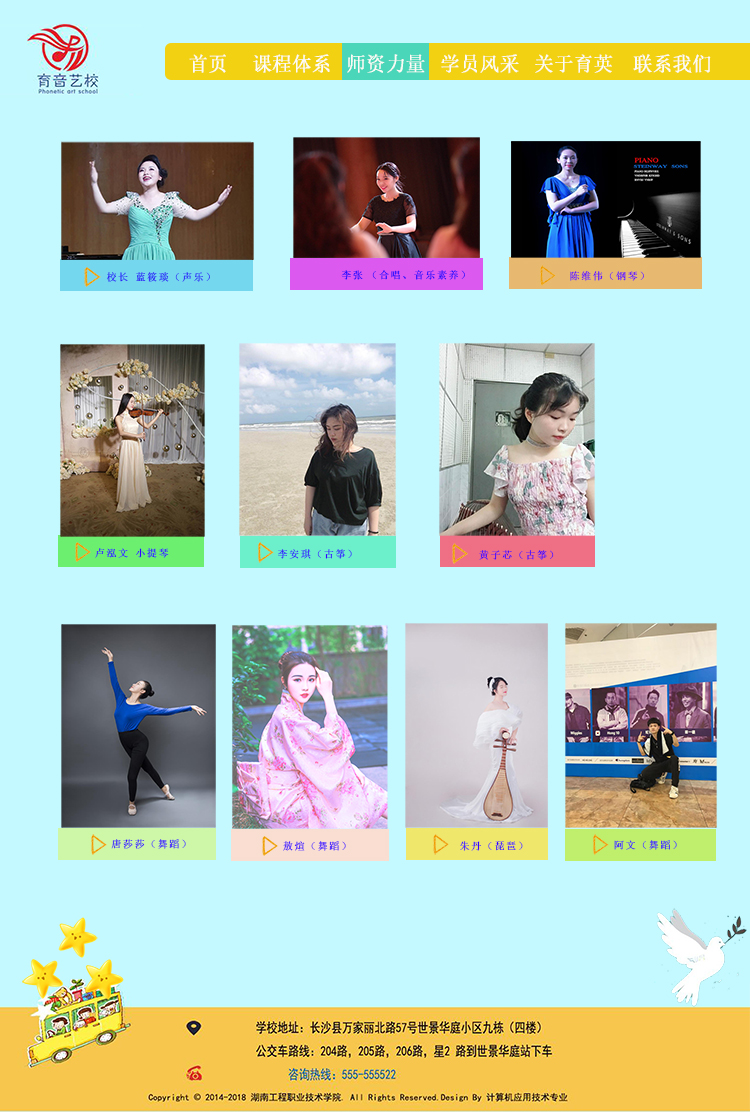Go to the 首页 home page

[208, 64]
